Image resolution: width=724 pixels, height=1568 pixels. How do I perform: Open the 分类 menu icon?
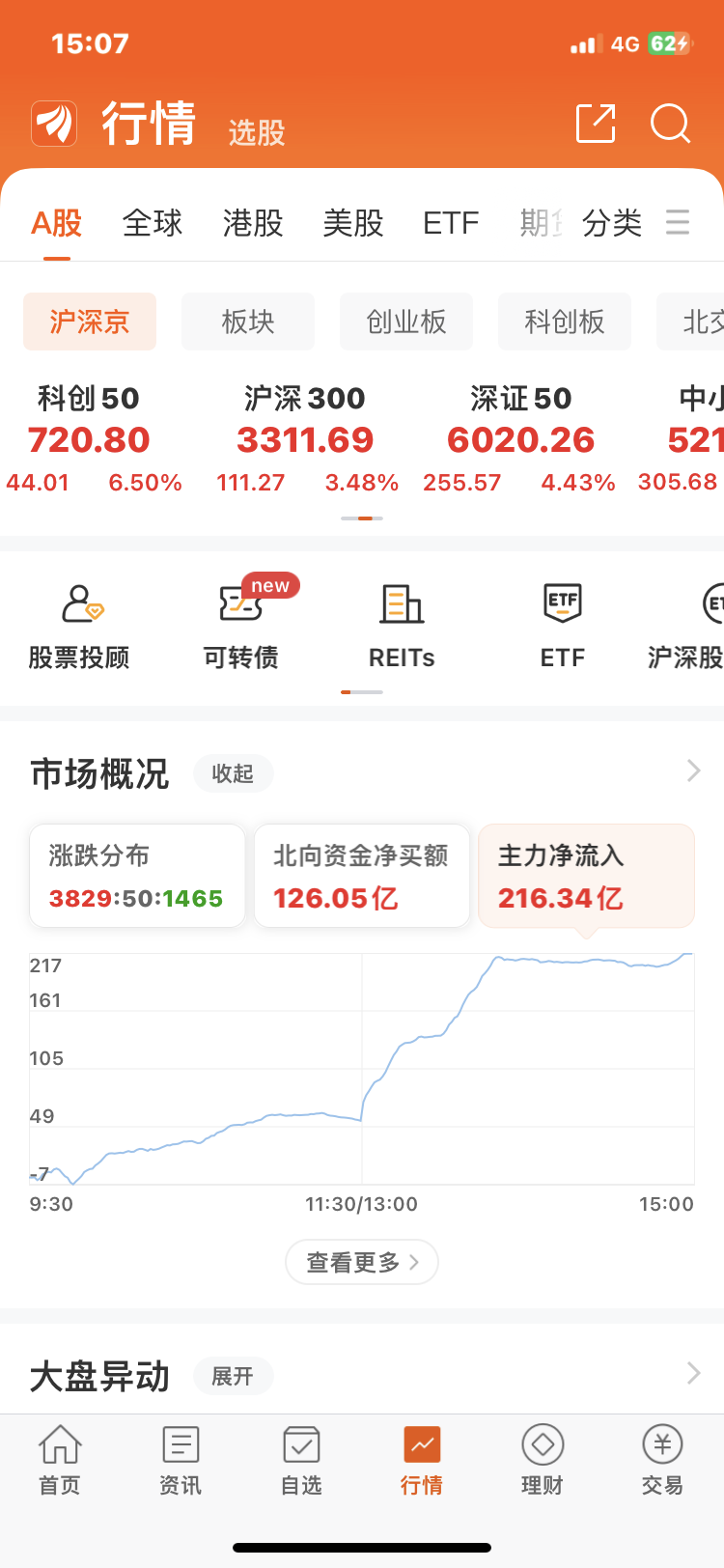click(x=678, y=223)
